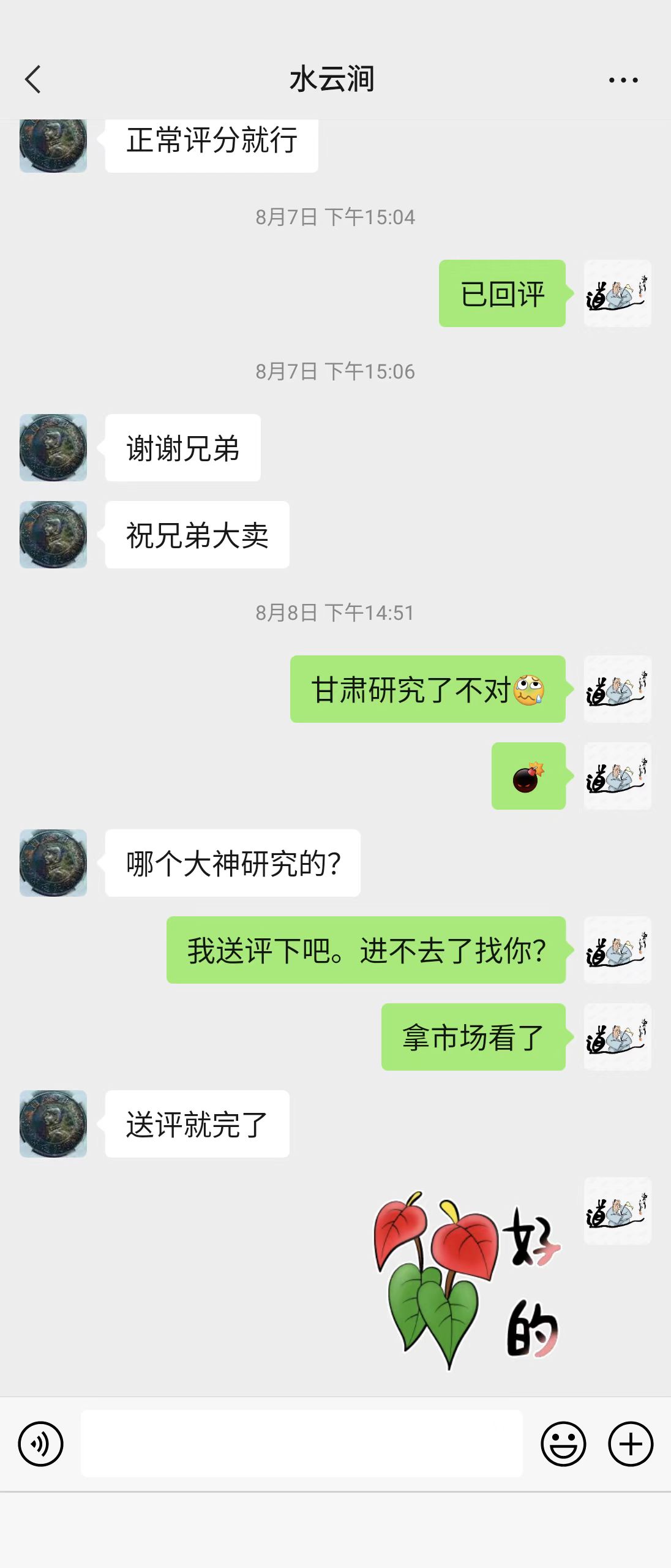The image size is (671, 1568).
Task: Open the plus attachments menu
Action: pos(631,1444)
